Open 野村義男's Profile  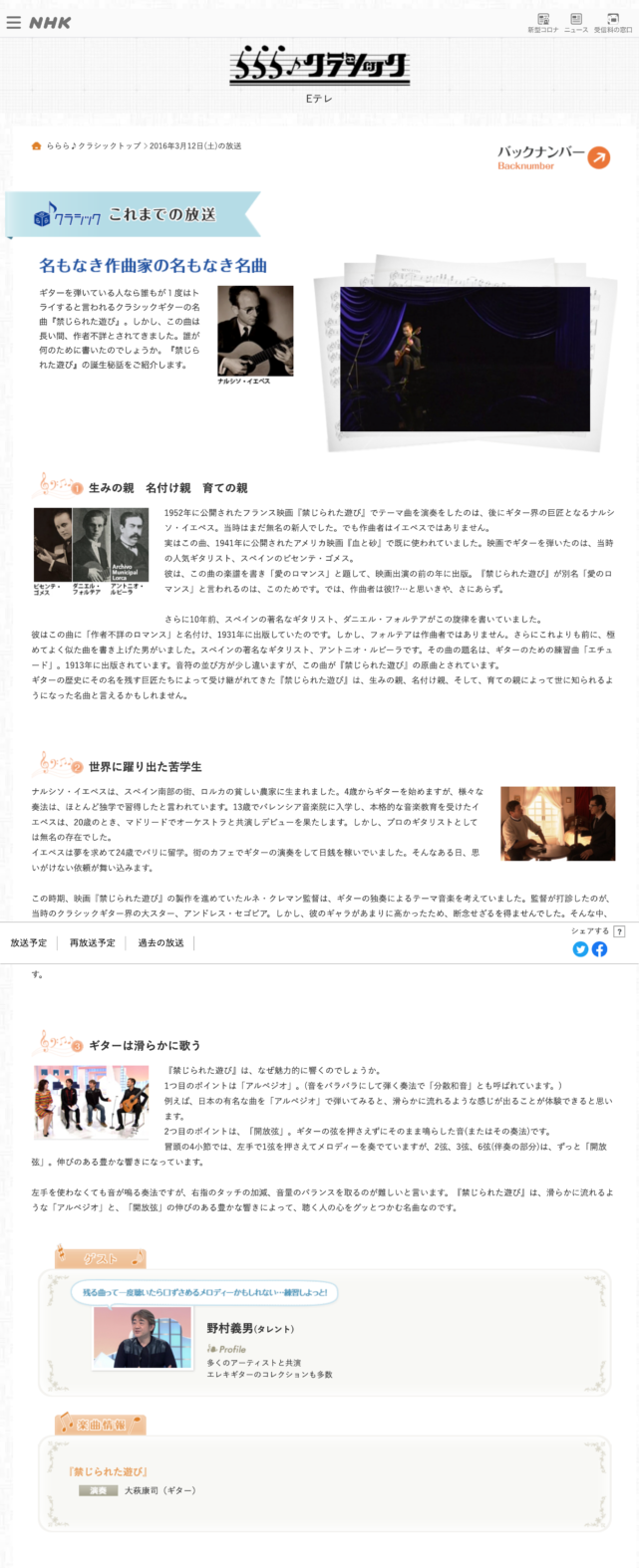[226, 1349]
